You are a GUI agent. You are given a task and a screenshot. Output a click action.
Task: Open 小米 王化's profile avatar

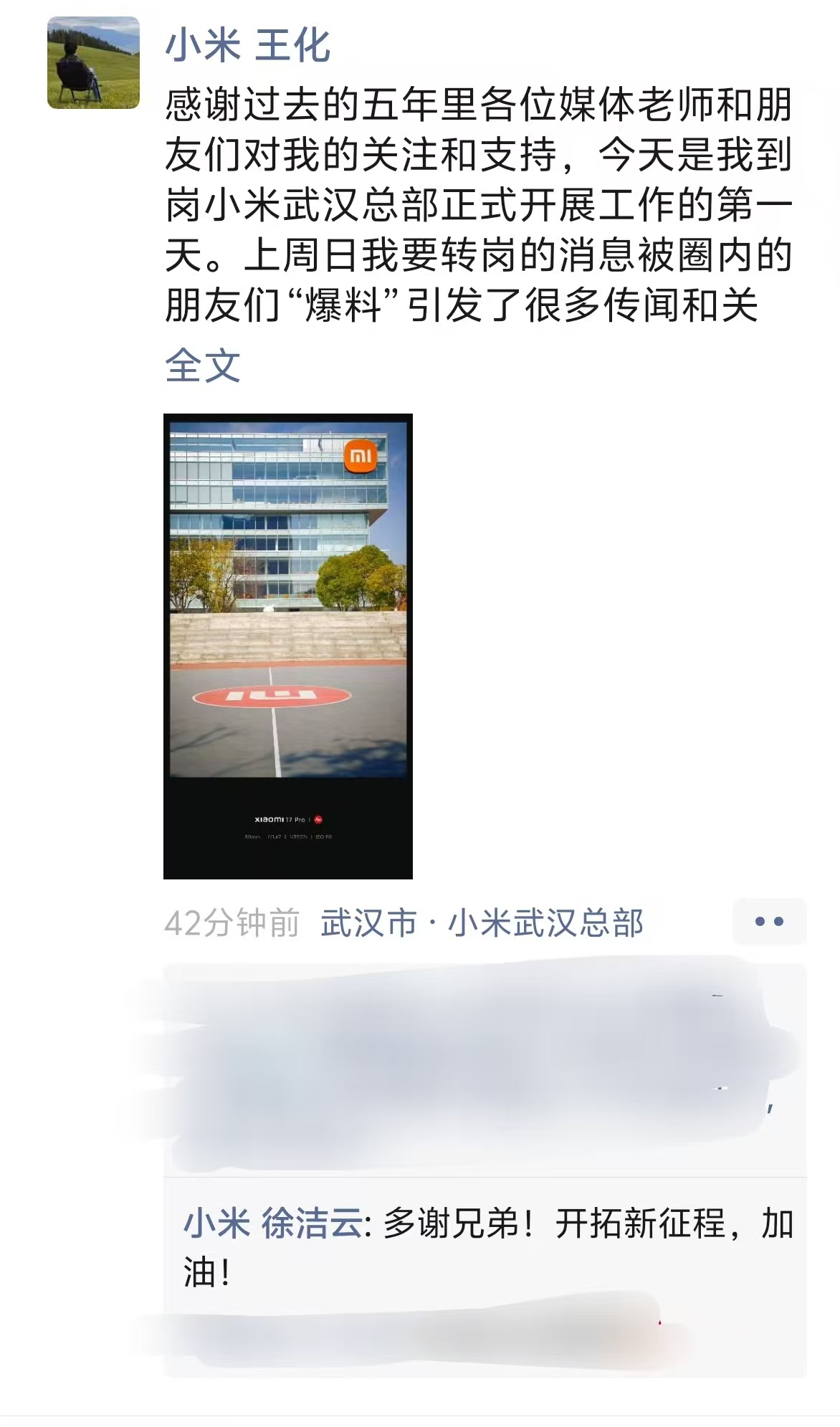[x=93, y=63]
